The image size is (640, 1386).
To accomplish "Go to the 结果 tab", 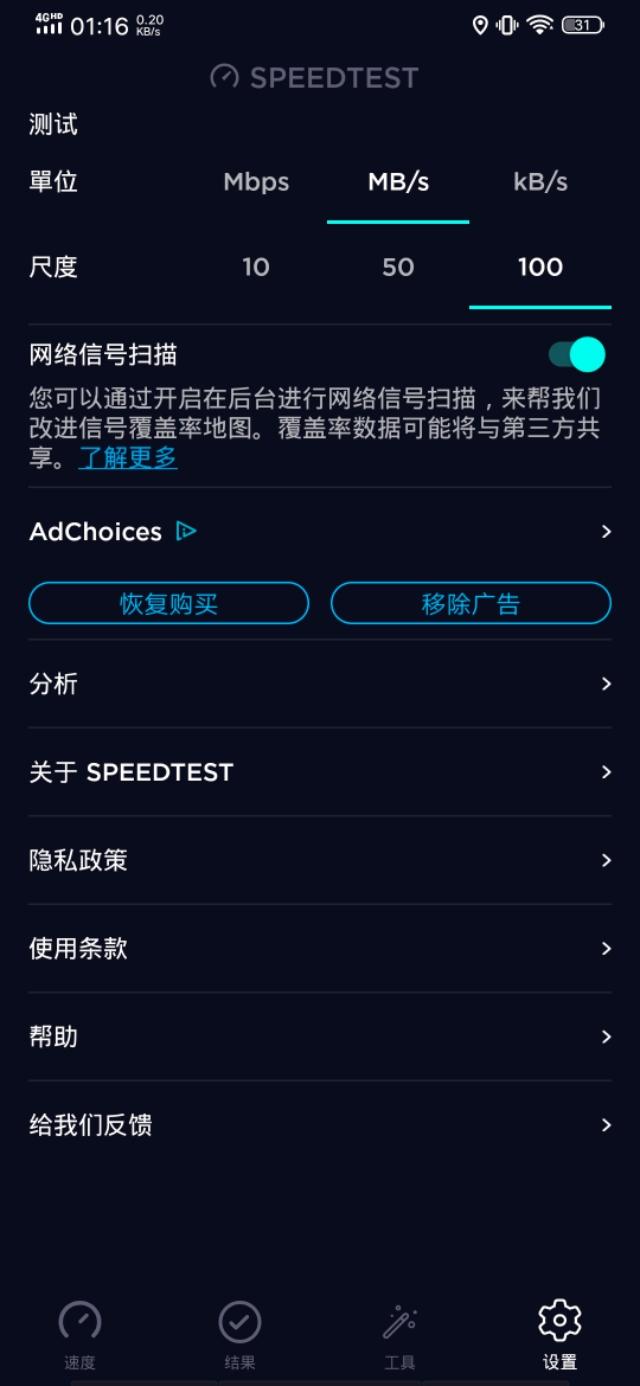I will pos(240,1335).
